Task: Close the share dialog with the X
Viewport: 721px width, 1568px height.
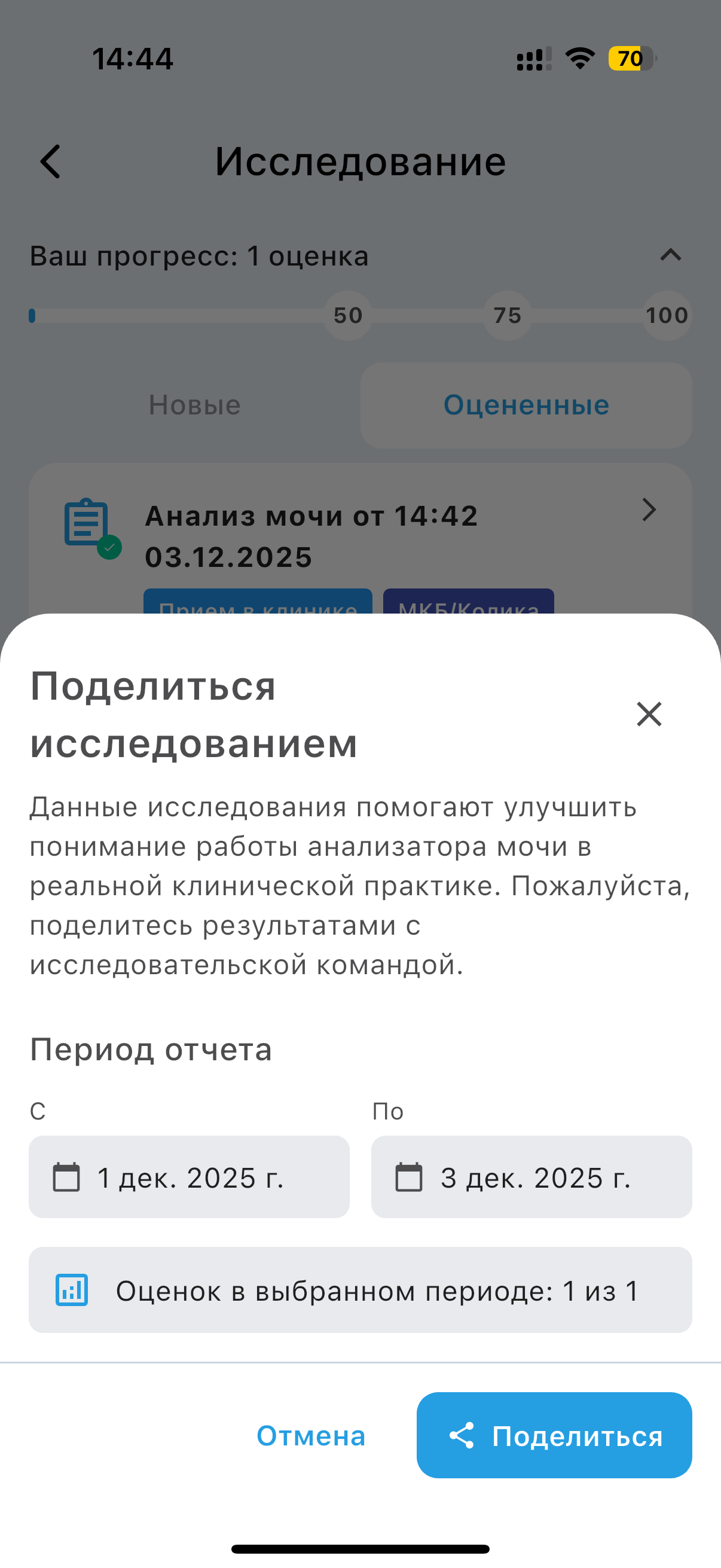Action: pos(648,714)
